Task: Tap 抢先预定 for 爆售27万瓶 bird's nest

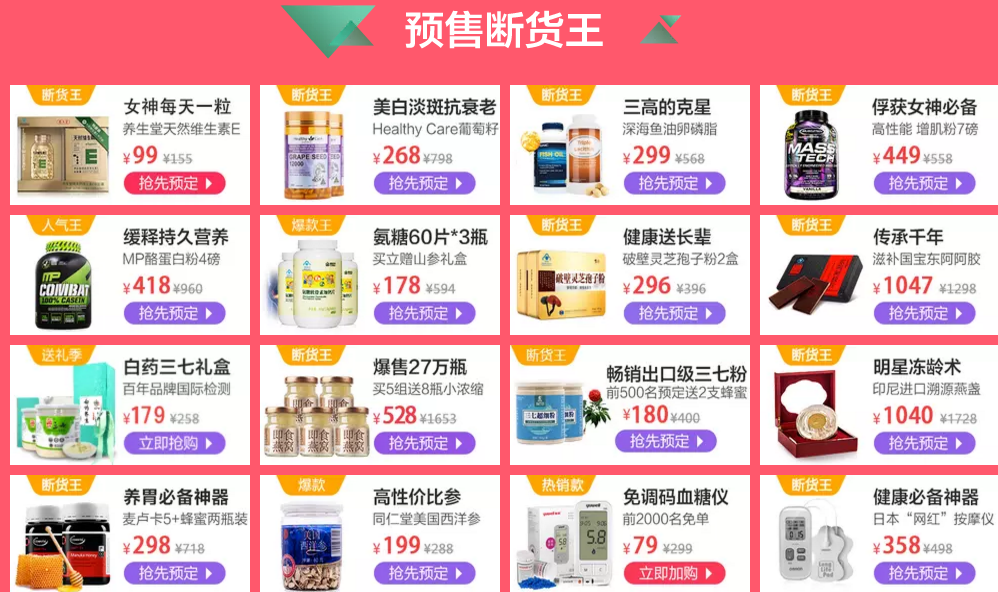Action: pos(424,443)
